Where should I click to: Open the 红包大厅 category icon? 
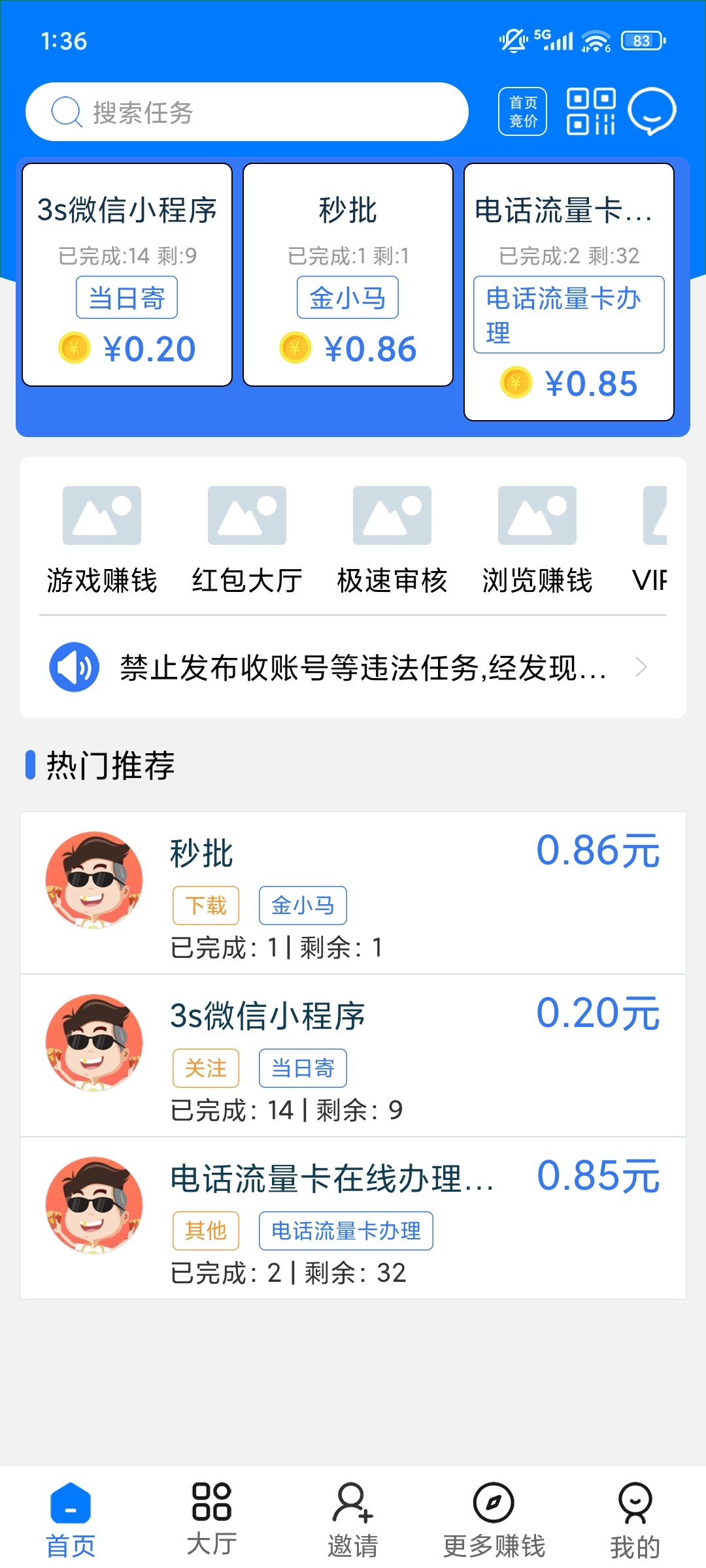pyautogui.click(x=247, y=515)
